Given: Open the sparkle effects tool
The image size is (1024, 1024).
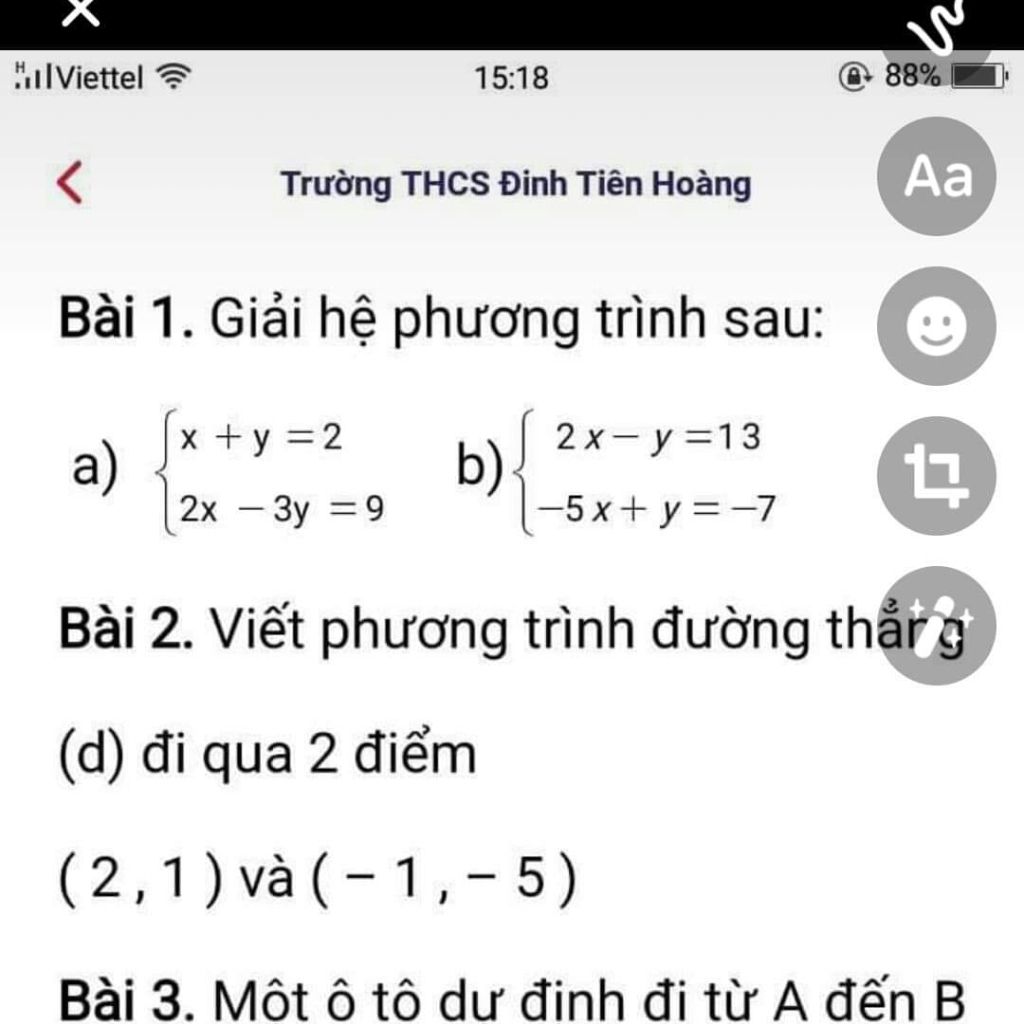Looking at the screenshot, I should pos(937,625).
